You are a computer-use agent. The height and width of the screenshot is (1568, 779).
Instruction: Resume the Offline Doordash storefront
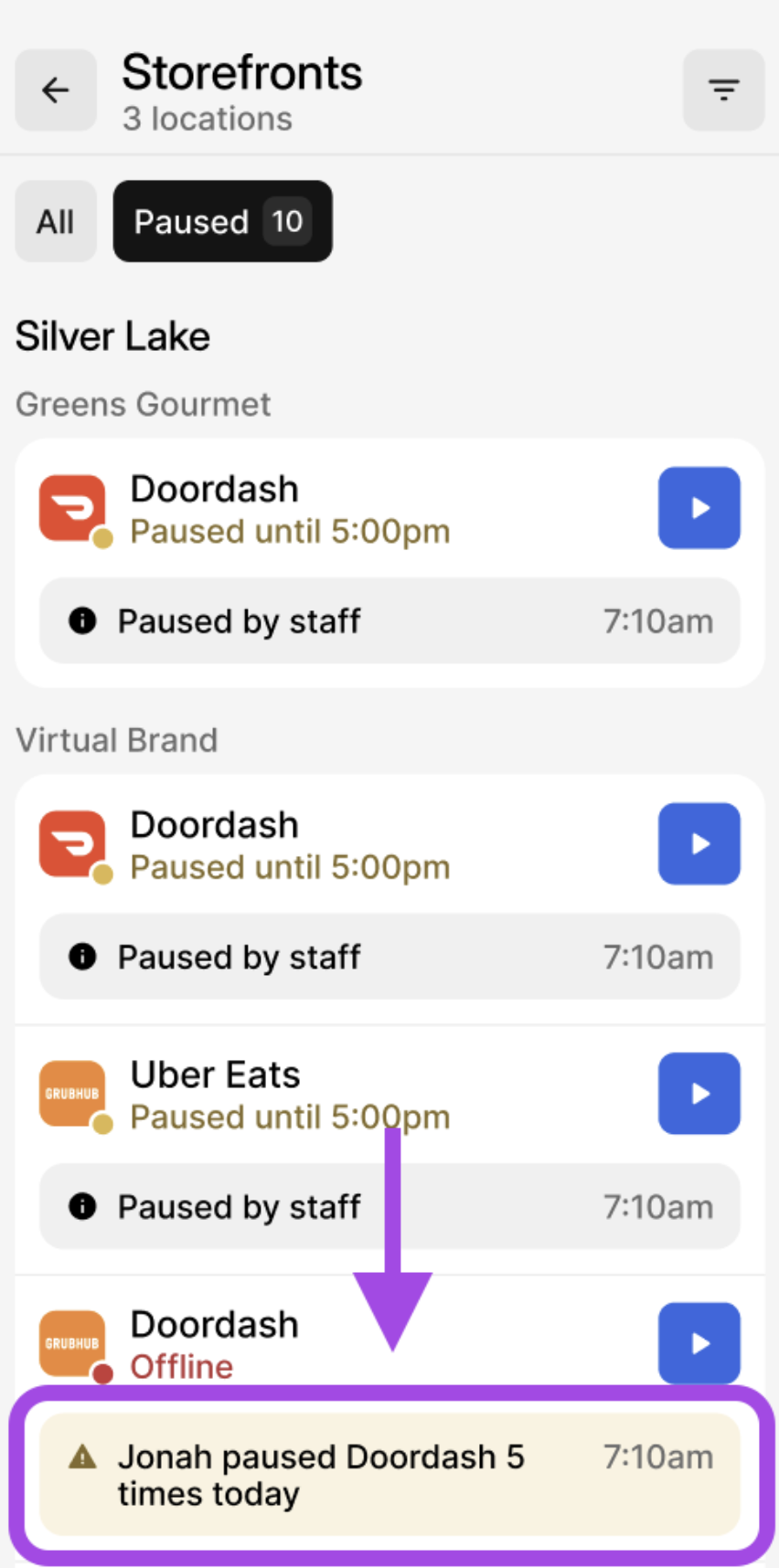coord(699,1342)
